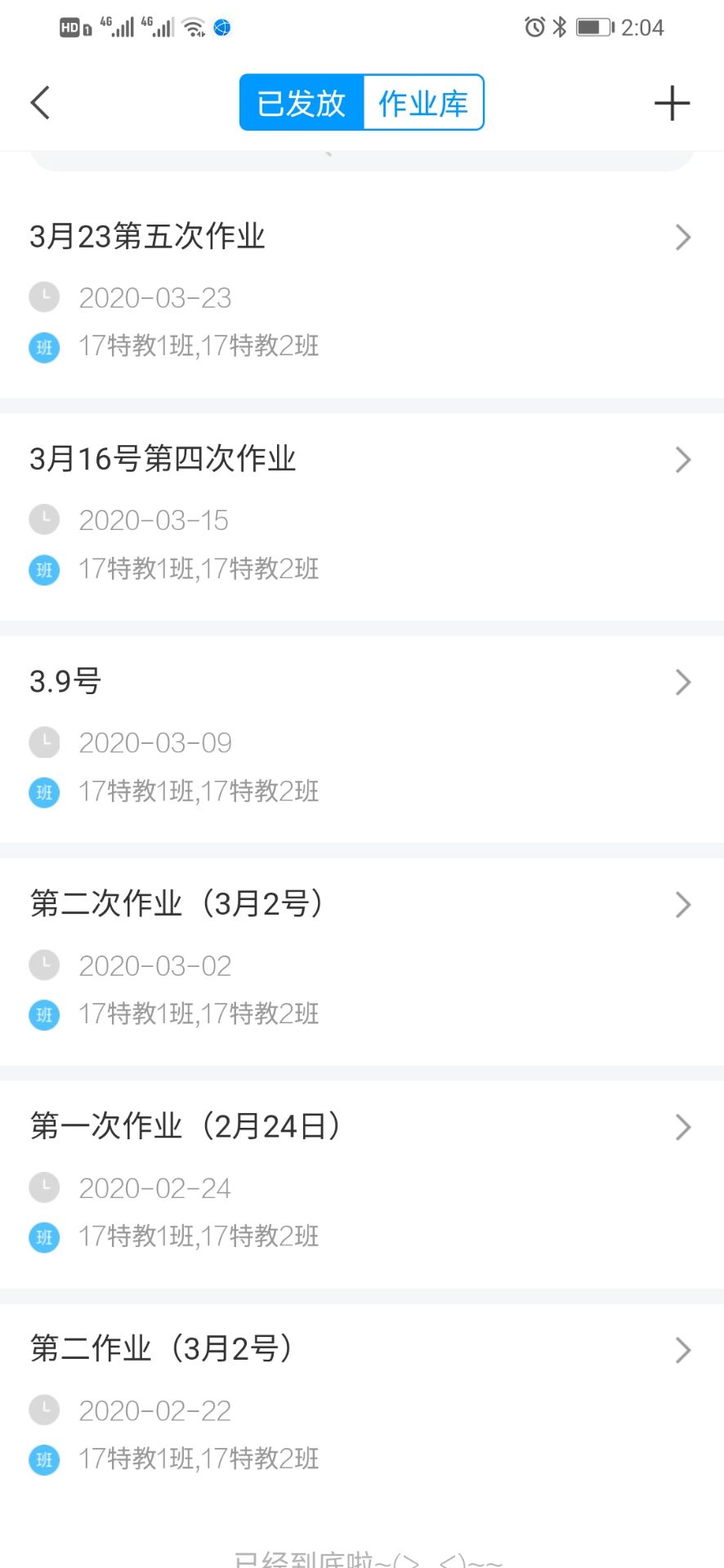Viewport: 724px width, 1568px height.
Task: Tap the plus button to create new homework
Action: (x=672, y=102)
